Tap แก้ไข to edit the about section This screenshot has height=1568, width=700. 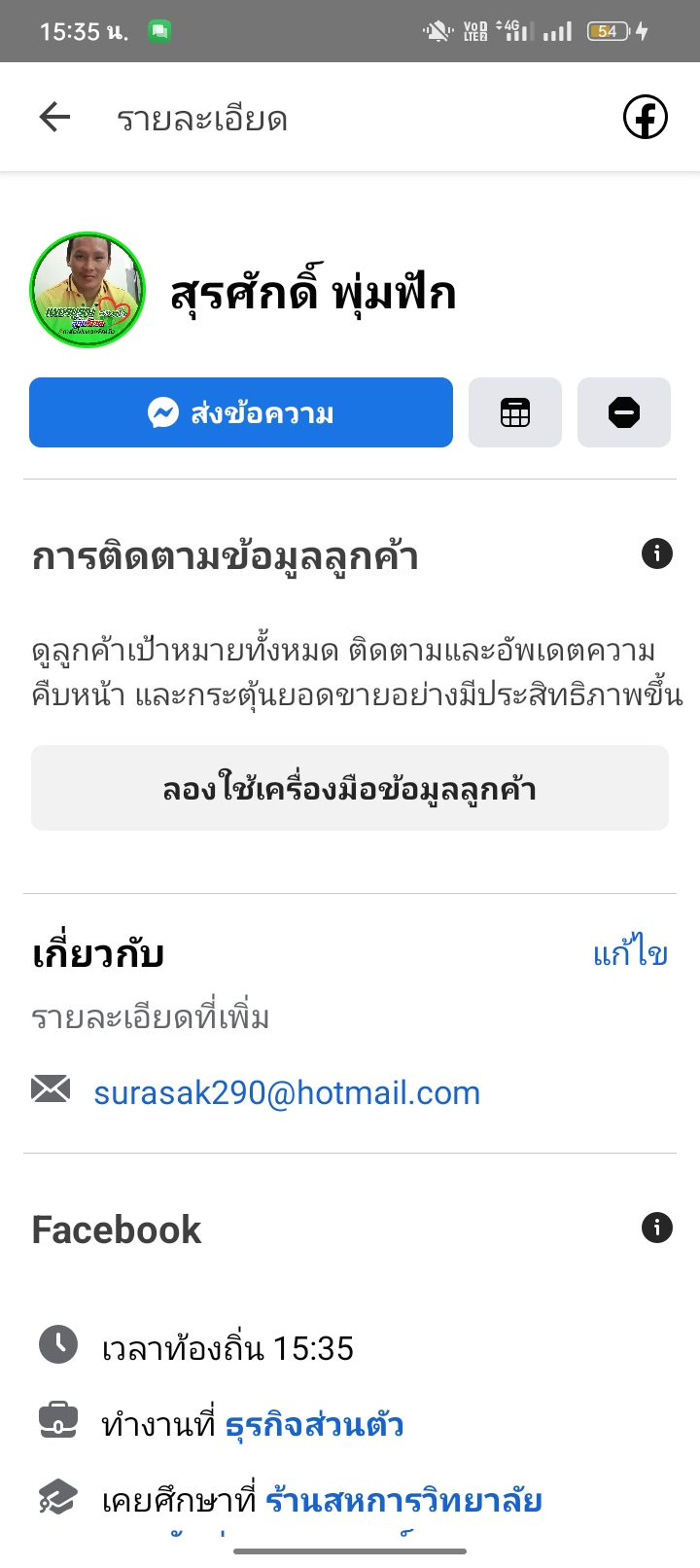coord(630,954)
